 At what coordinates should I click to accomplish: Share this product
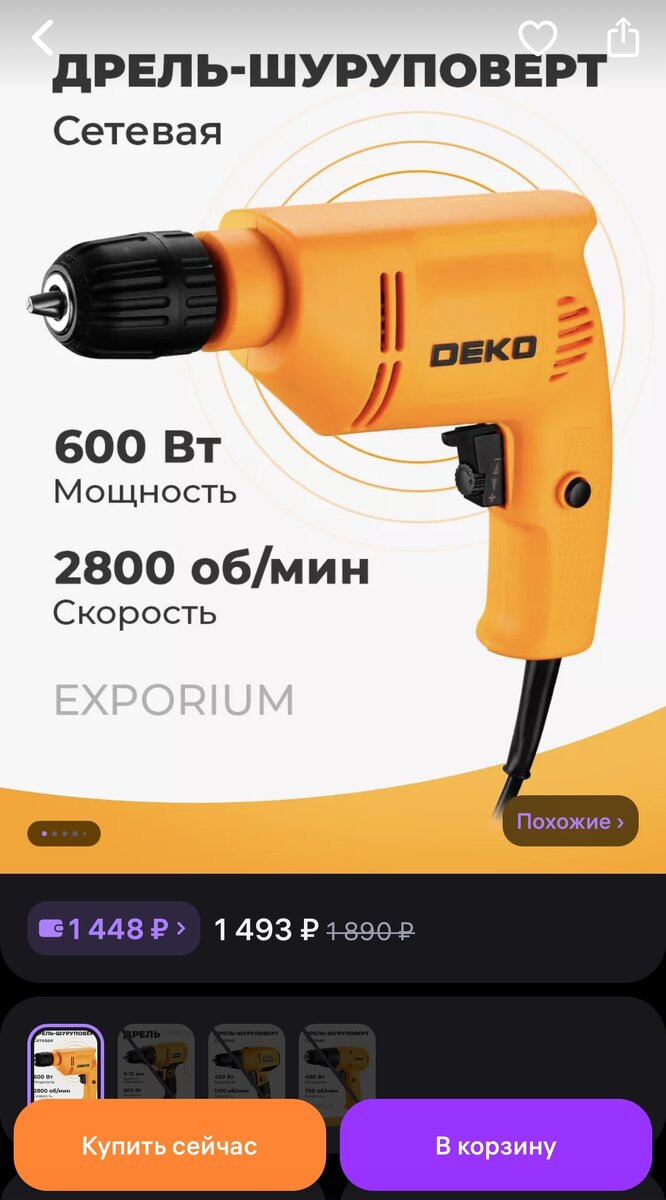pyautogui.click(x=622, y=38)
